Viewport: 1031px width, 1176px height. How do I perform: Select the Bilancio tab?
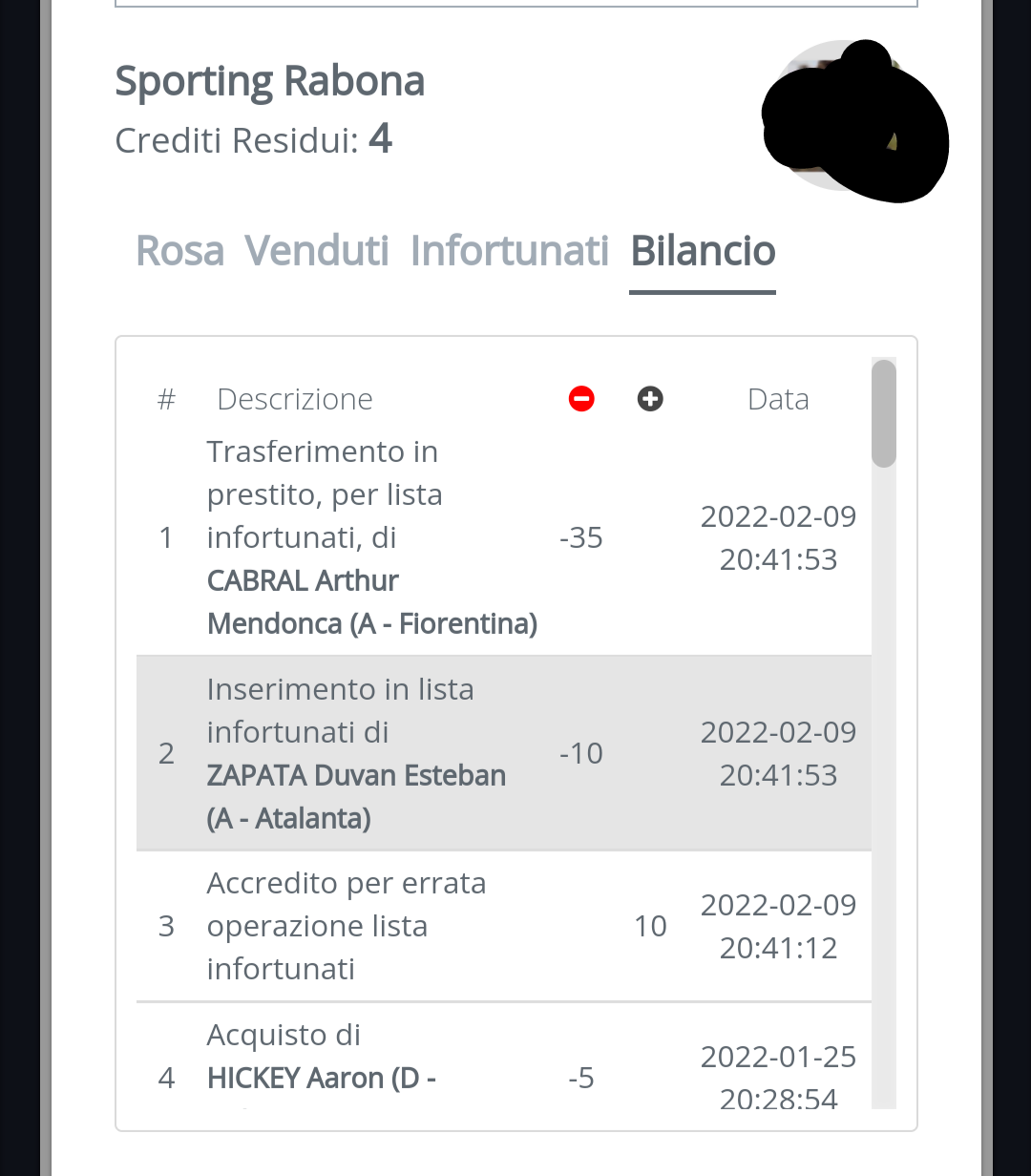tap(702, 251)
